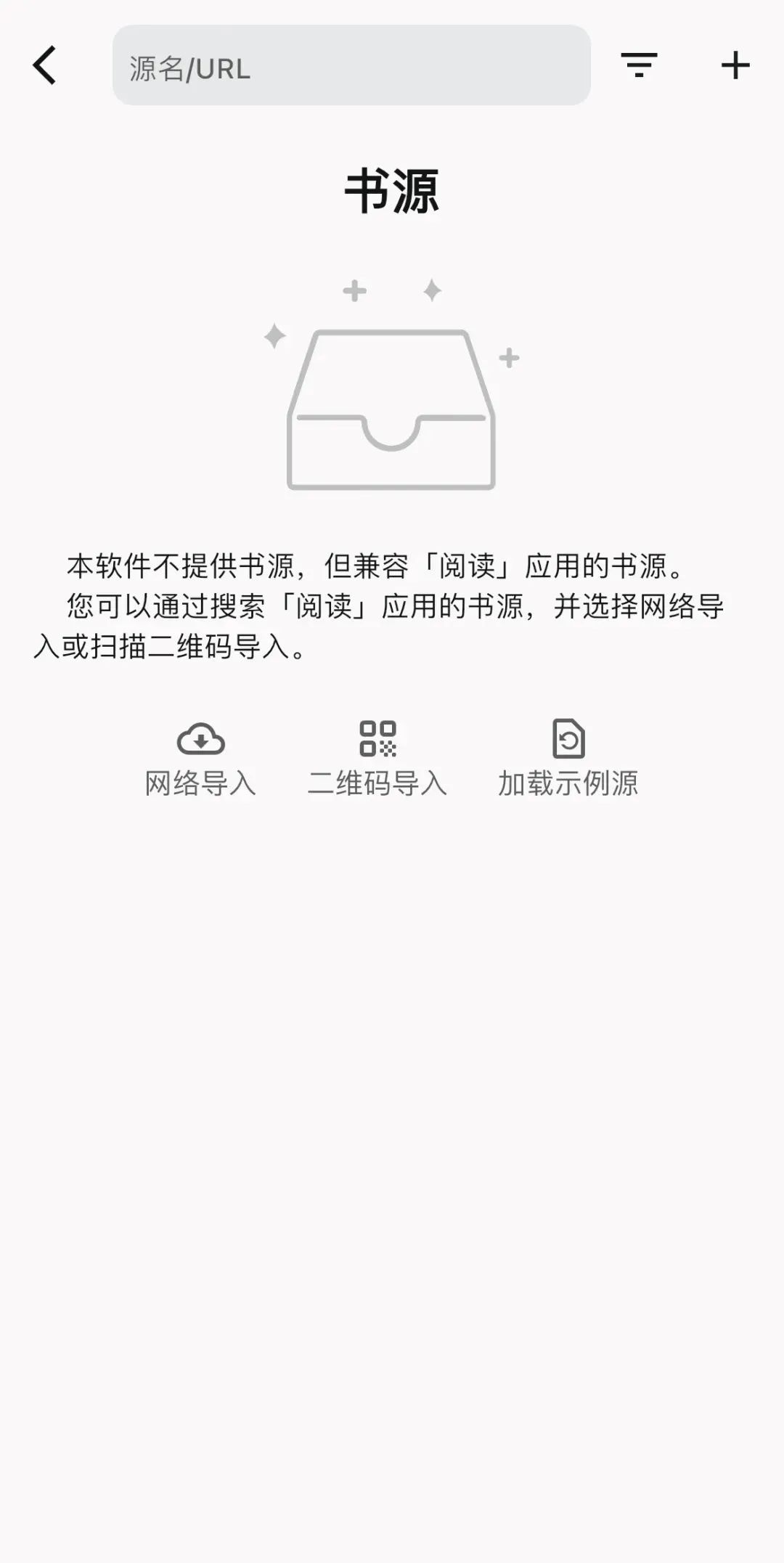Go back using the top-left arrow
Image resolution: width=784 pixels, height=1563 pixels.
[45, 65]
